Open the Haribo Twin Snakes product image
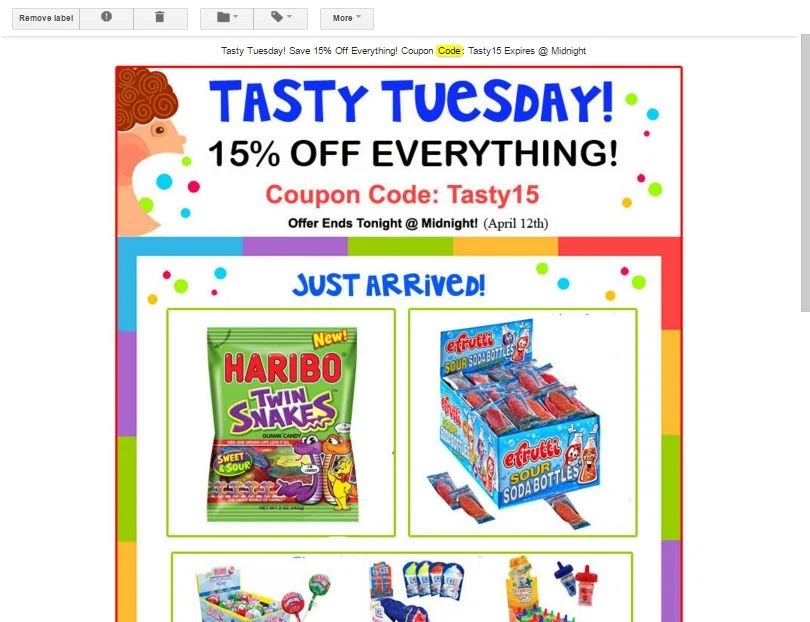This screenshot has height=622, width=810. [281, 422]
